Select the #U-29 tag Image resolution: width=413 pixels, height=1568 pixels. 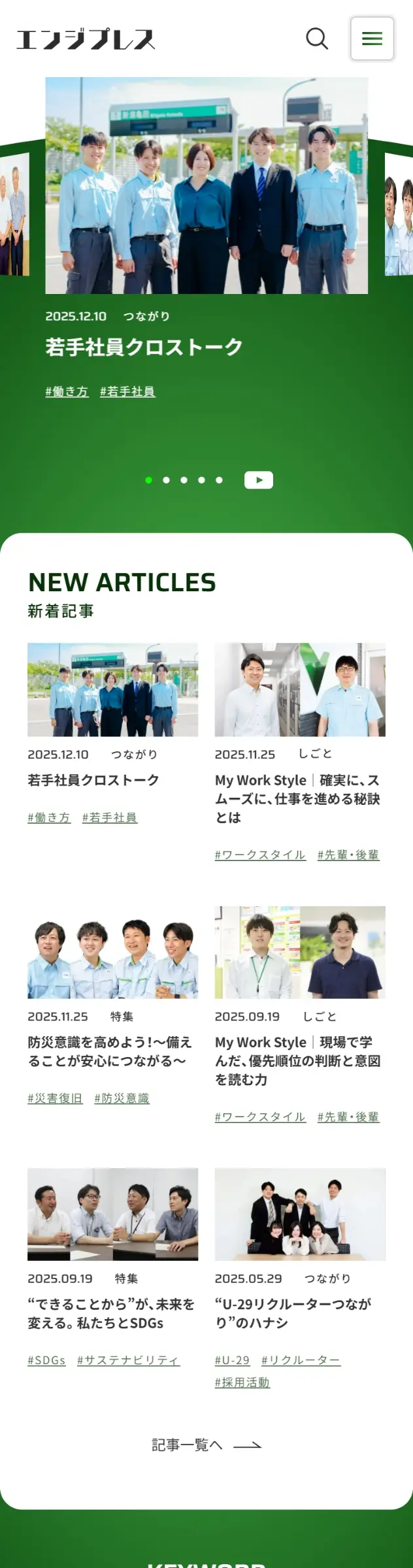point(232,1360)
